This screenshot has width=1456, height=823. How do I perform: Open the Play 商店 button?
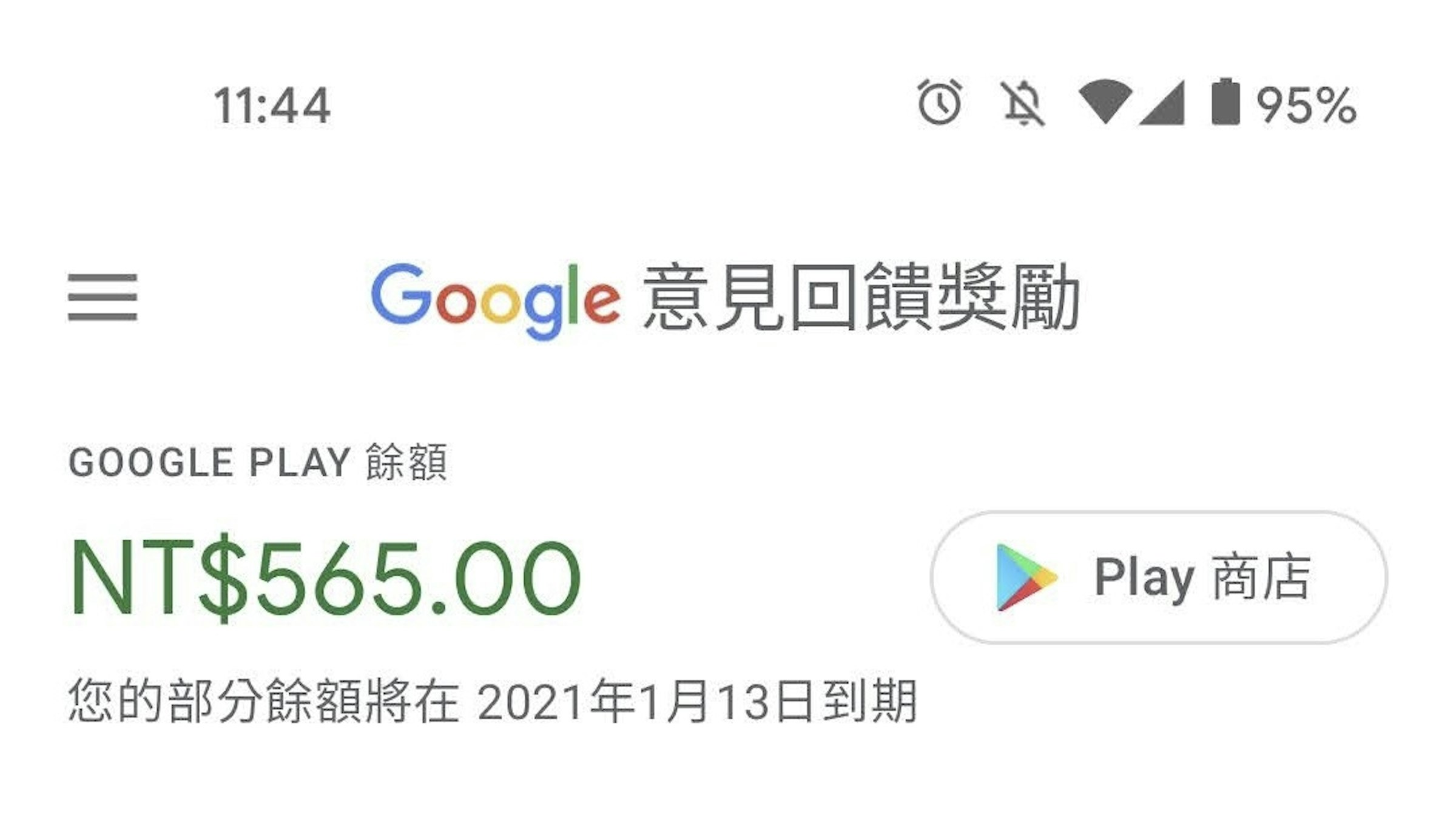(x=1159, y=577)
